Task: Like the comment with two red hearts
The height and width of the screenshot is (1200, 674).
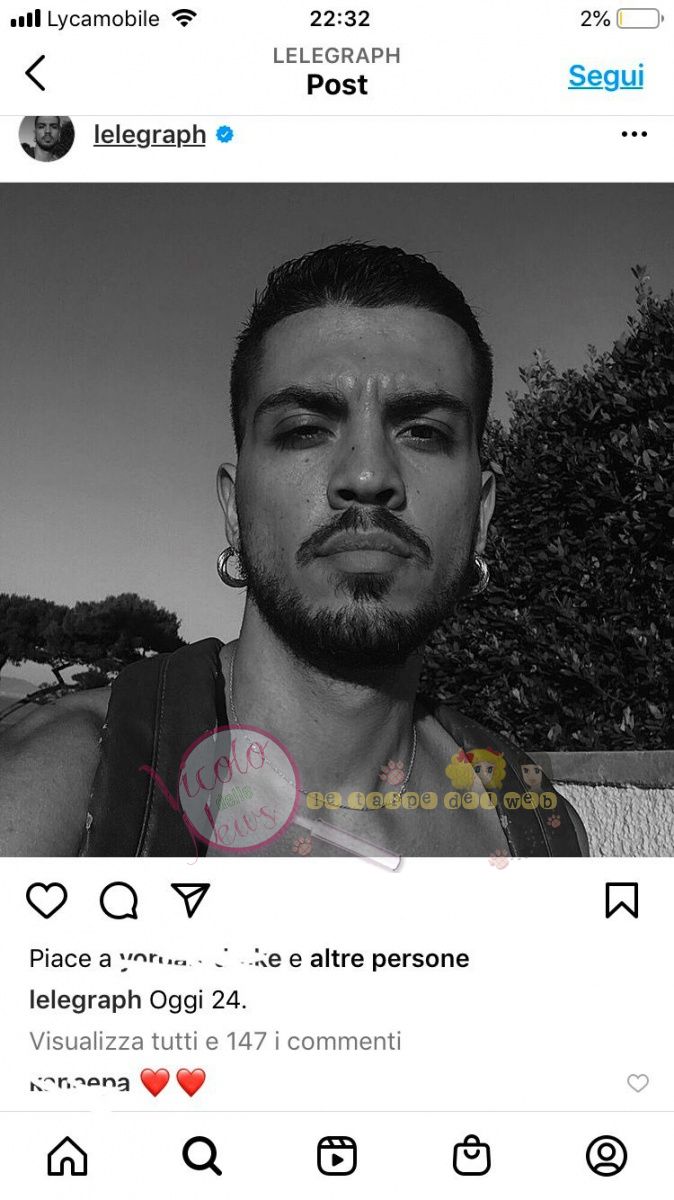Action: (x=637, y=1083)
